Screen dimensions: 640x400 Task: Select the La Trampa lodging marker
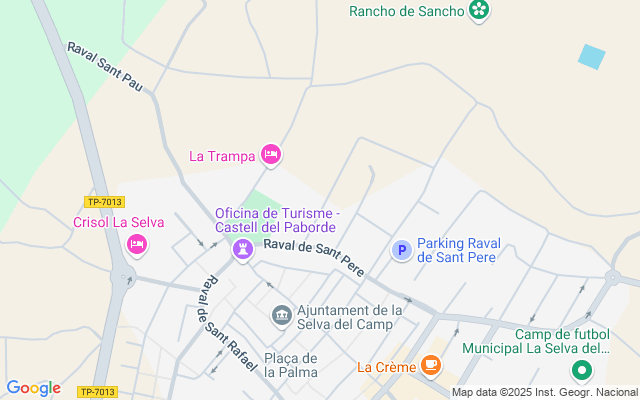tap(271, 155)
